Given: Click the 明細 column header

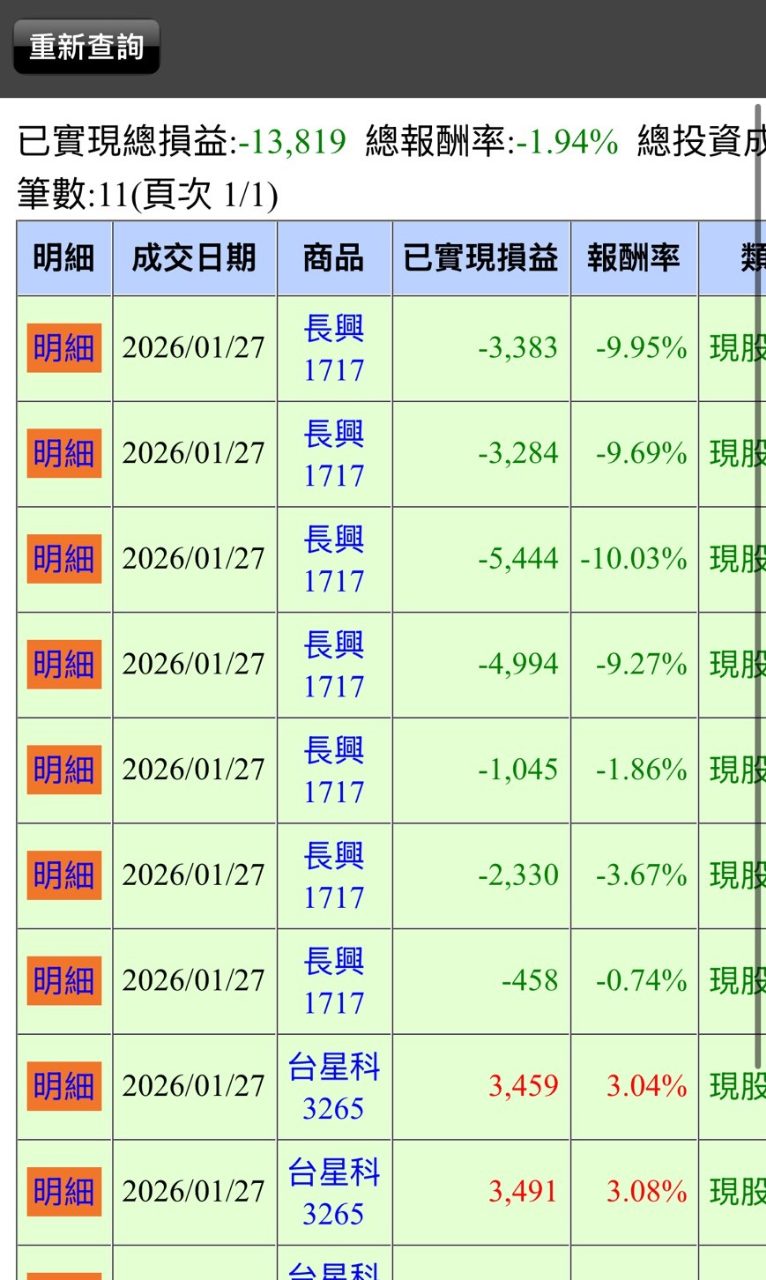Looking at the screenshot, I should coord(61,258).
